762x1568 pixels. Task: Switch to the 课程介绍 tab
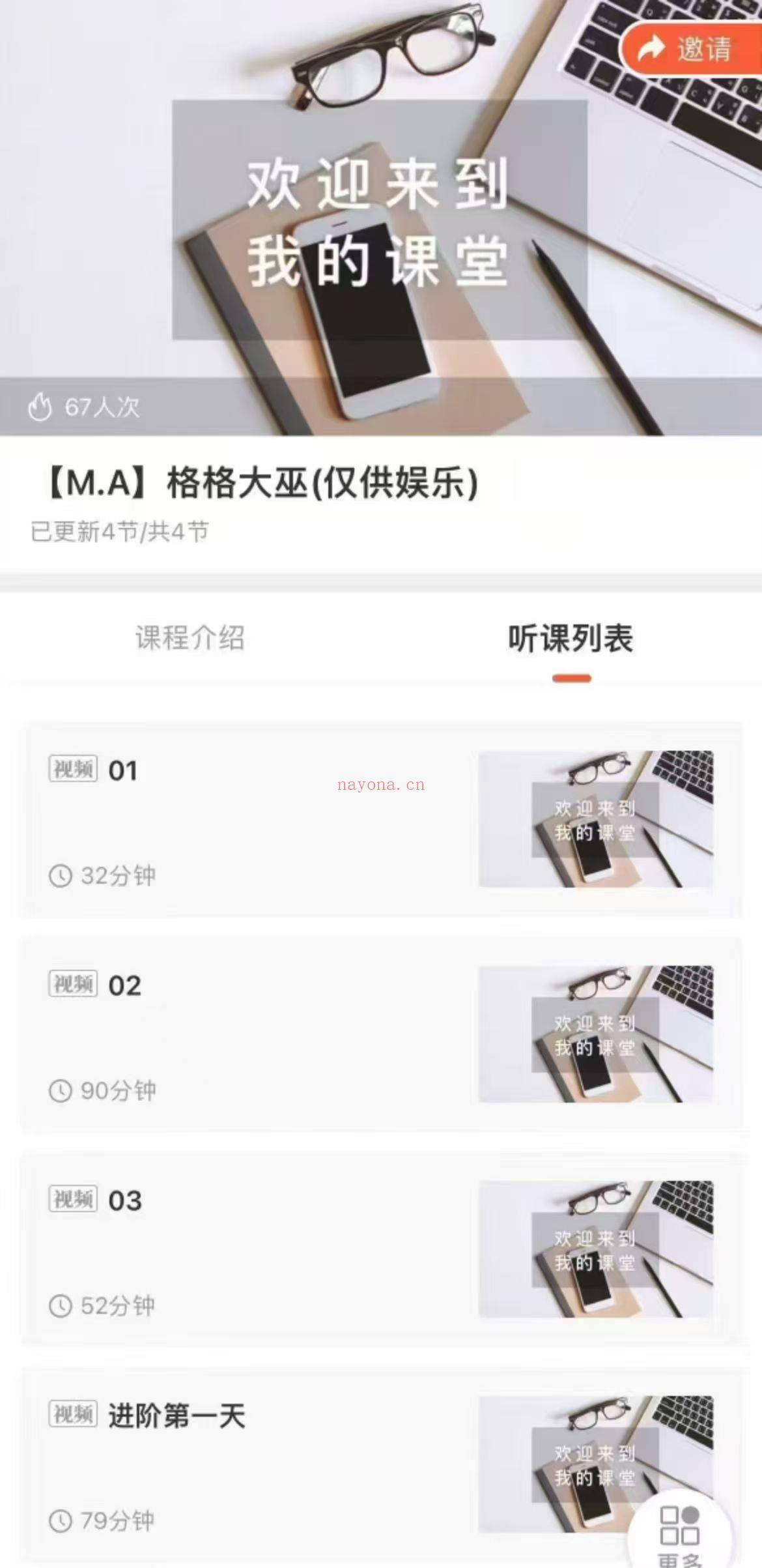pyautogui.click(x=190, y=637)
